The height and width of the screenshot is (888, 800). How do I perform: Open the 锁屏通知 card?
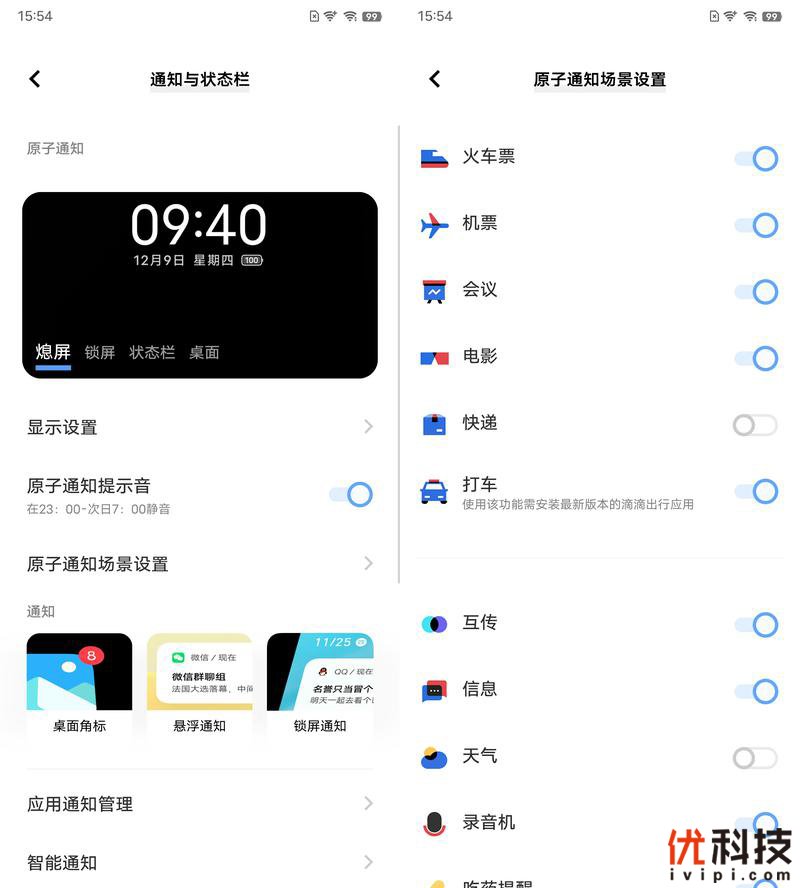point(320,686)
